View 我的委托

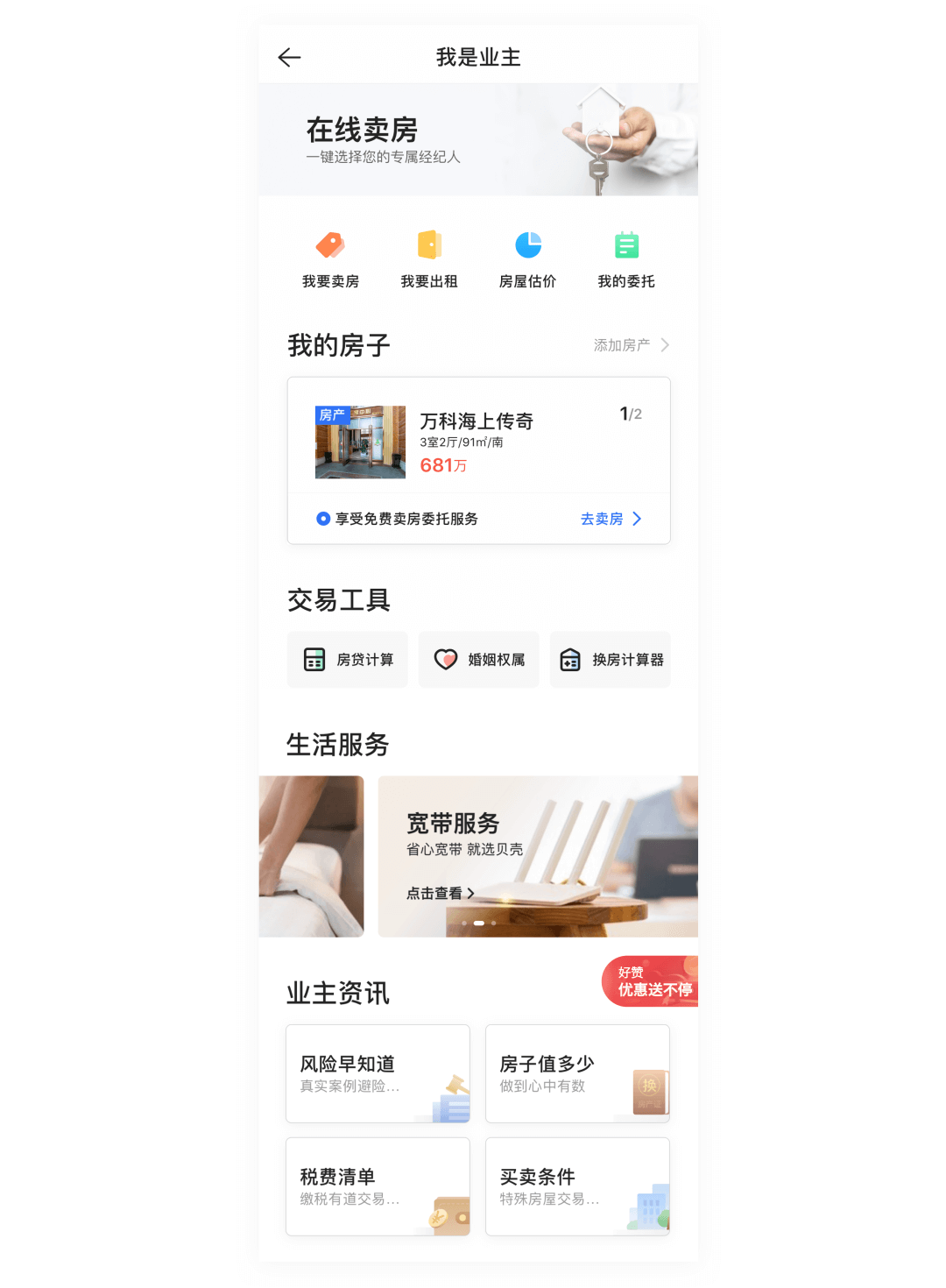[626, 258]
